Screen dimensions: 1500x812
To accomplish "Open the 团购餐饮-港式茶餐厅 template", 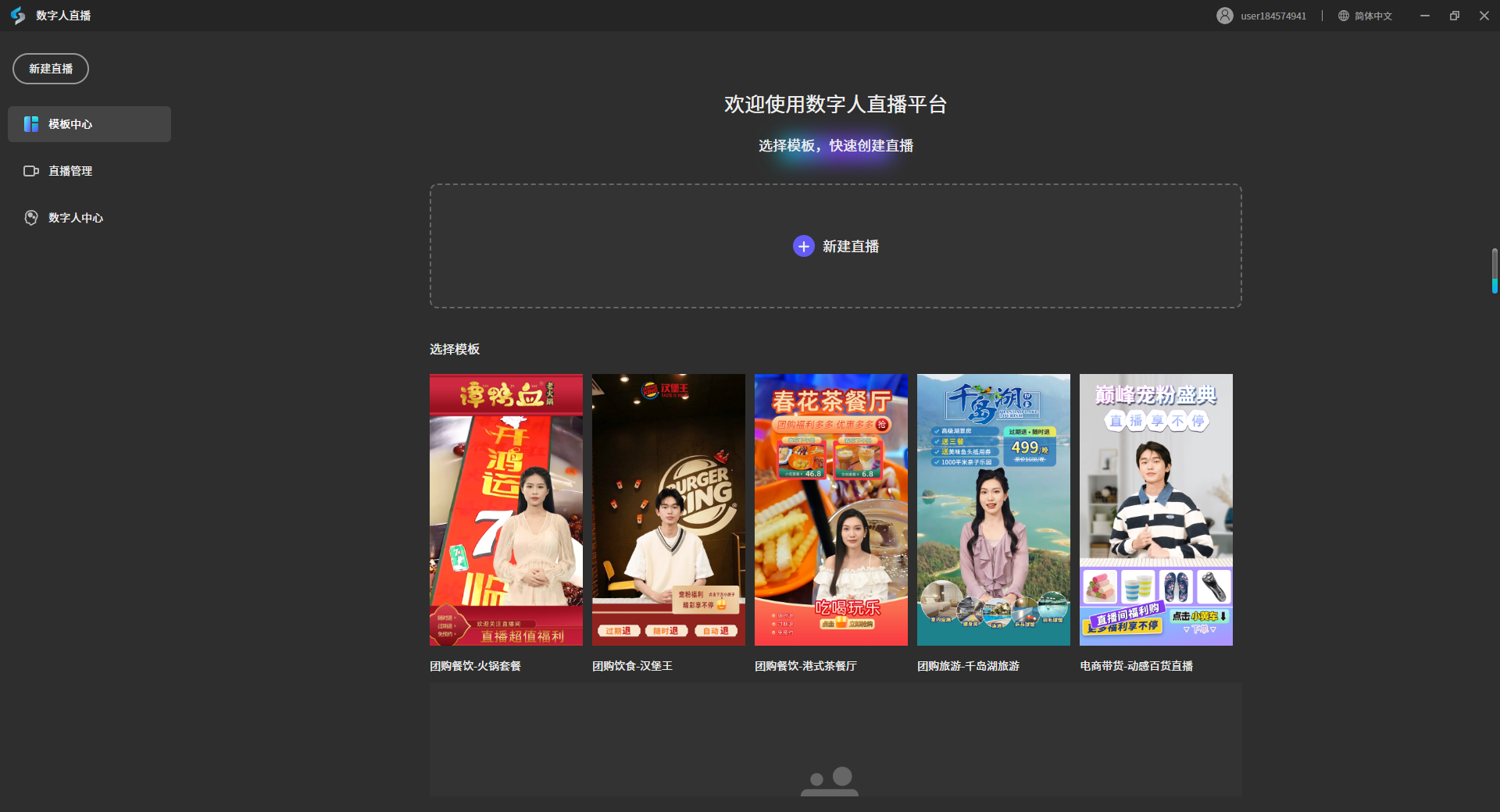I will pyautogui.click(x=830, y=510).
